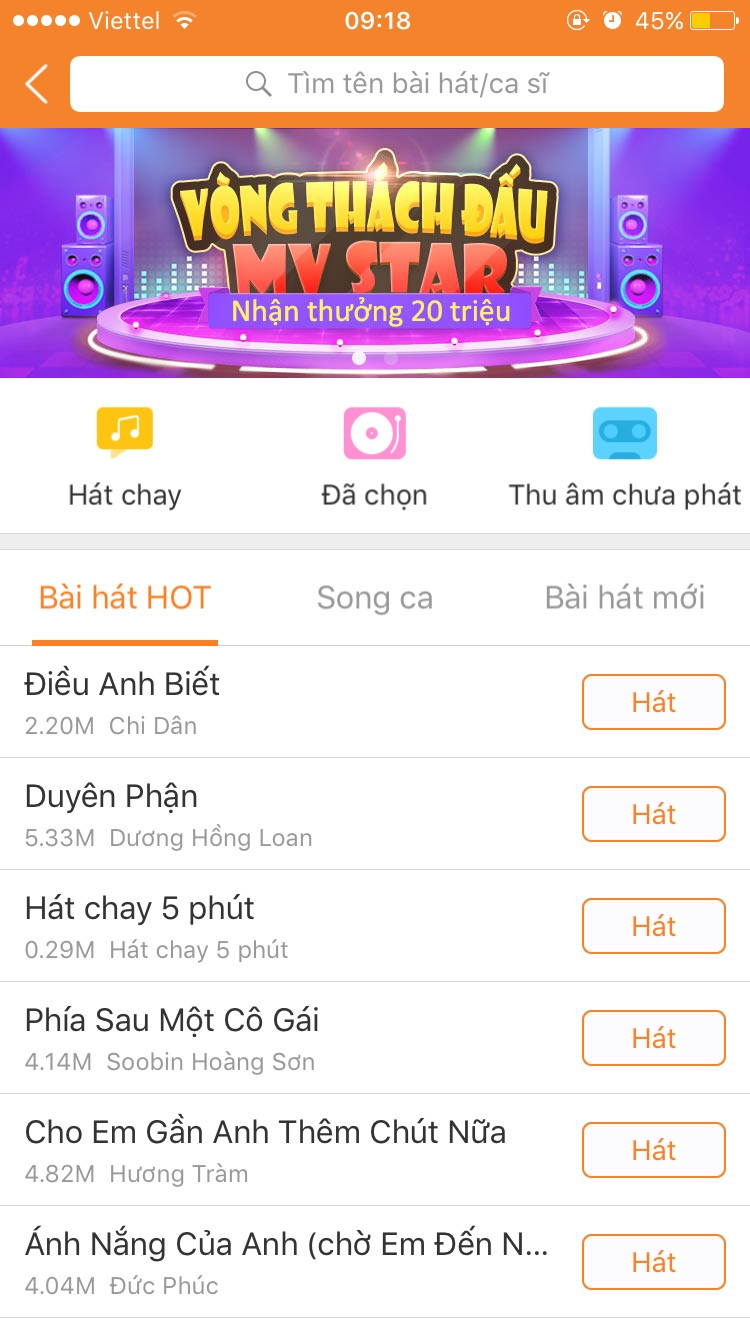Switch to the Song ca tab
This screenshot has height=1334, width=750.
[x=375, y=597]
